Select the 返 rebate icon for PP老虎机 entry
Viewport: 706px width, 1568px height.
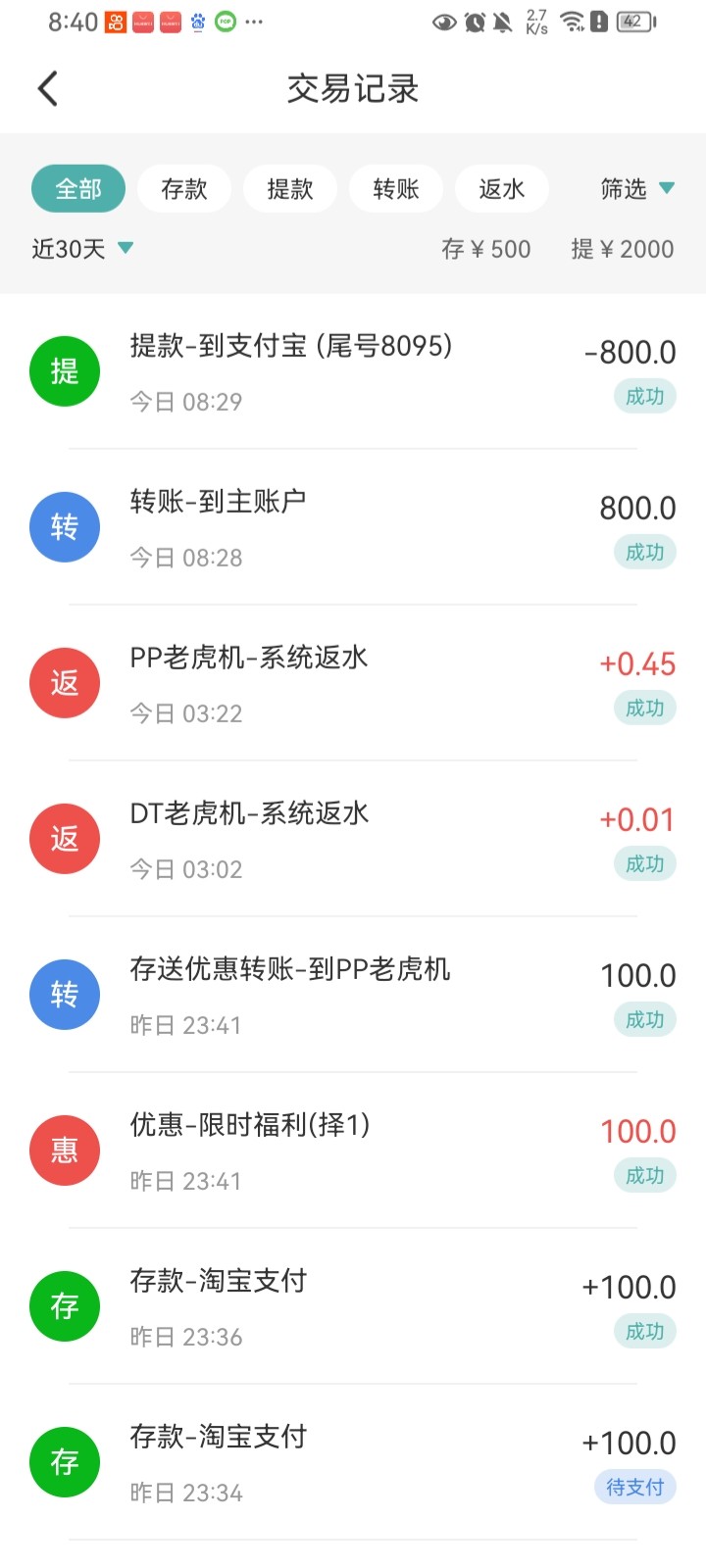65,682
